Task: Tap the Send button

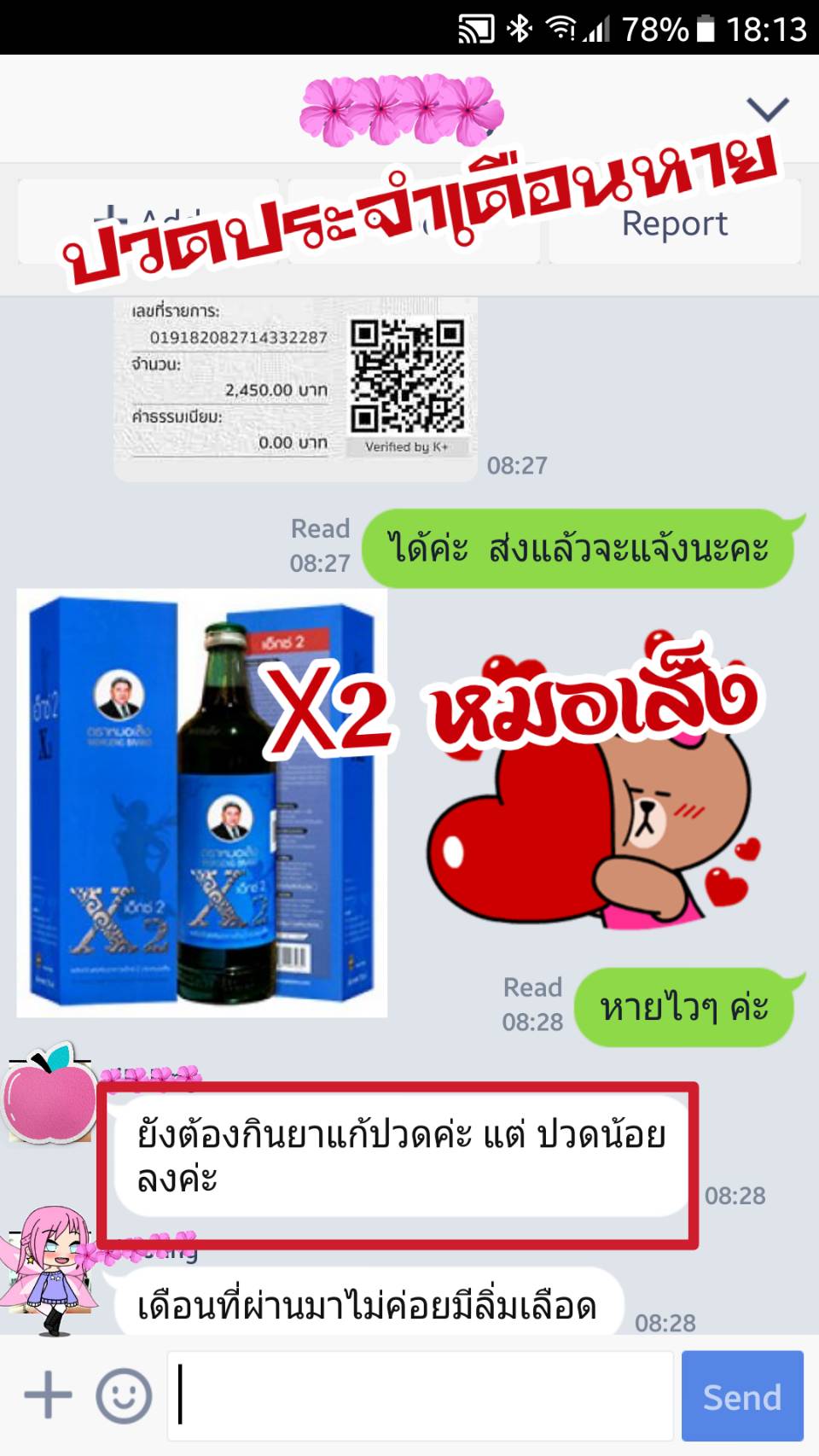Action: pyautogui.click(x=741, y=1396)
